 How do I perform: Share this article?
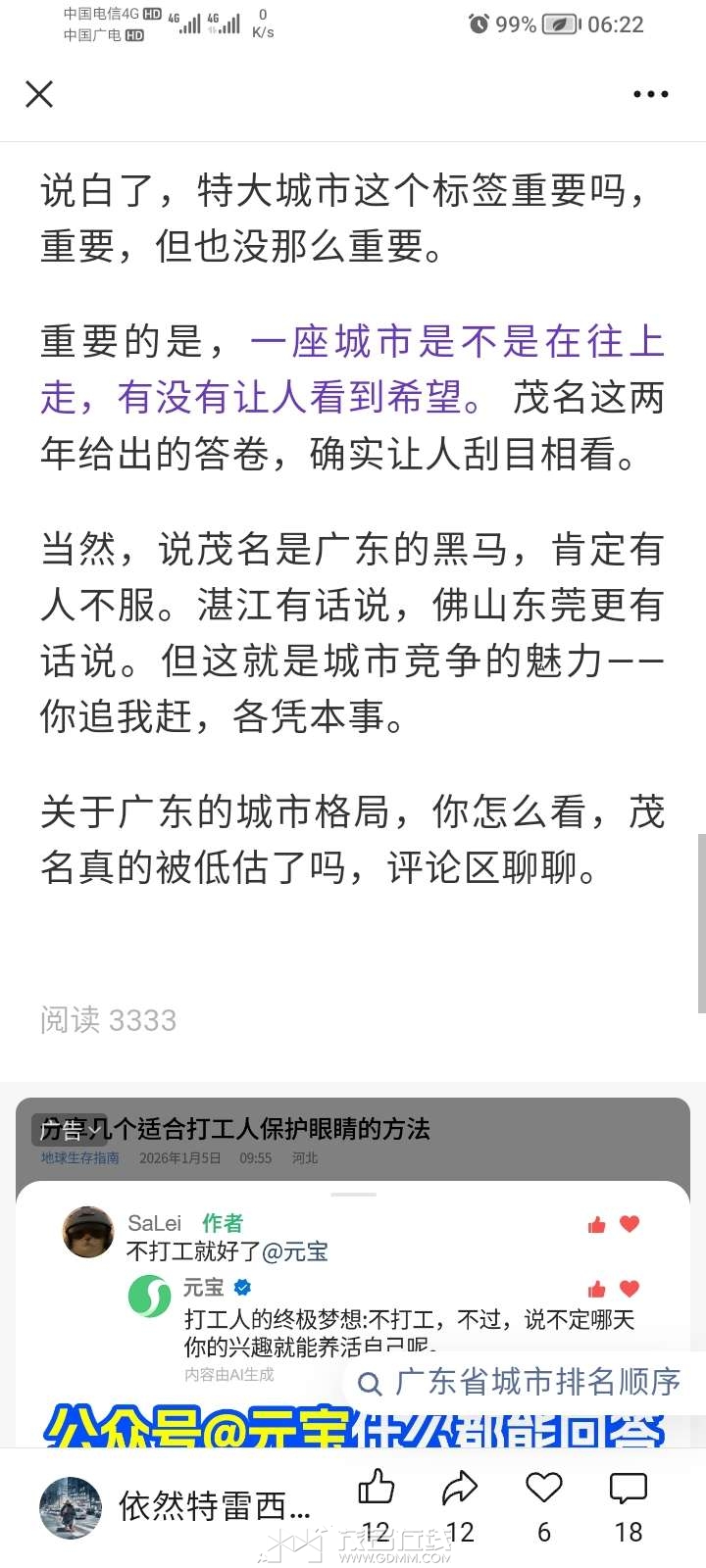[x=459, y=1489]
